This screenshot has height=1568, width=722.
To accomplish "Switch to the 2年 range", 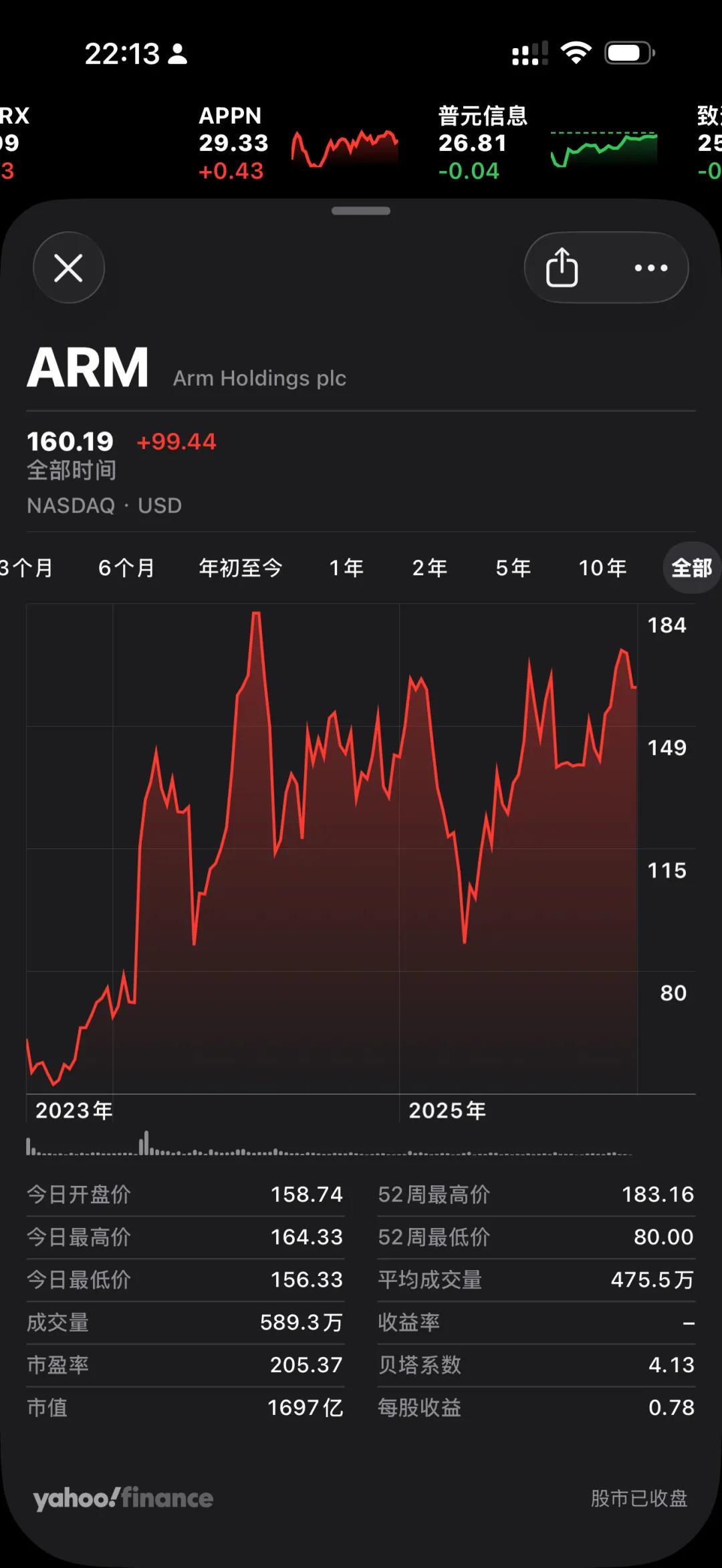I will [429, 568].
